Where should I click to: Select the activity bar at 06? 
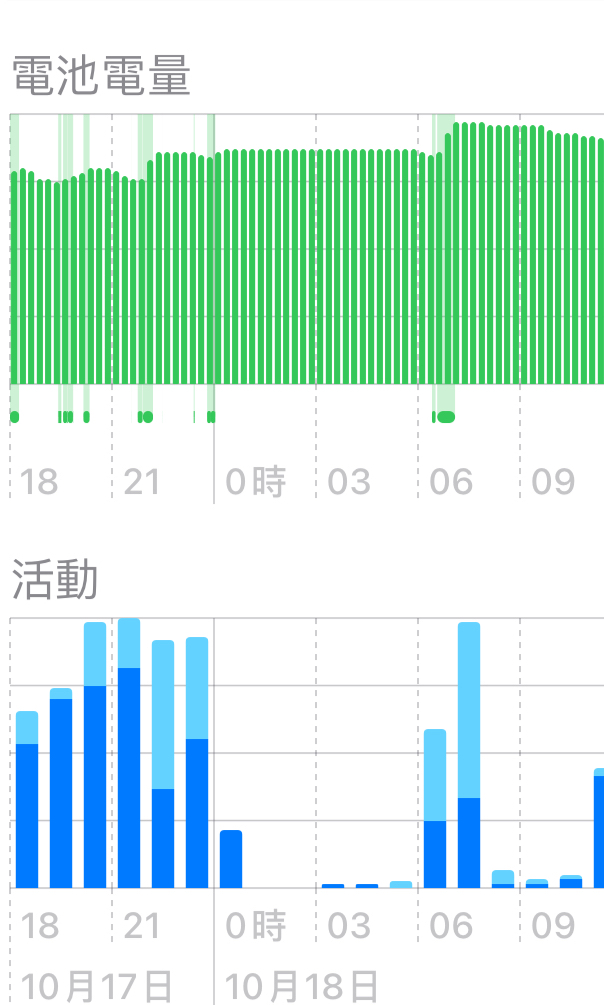435,810
